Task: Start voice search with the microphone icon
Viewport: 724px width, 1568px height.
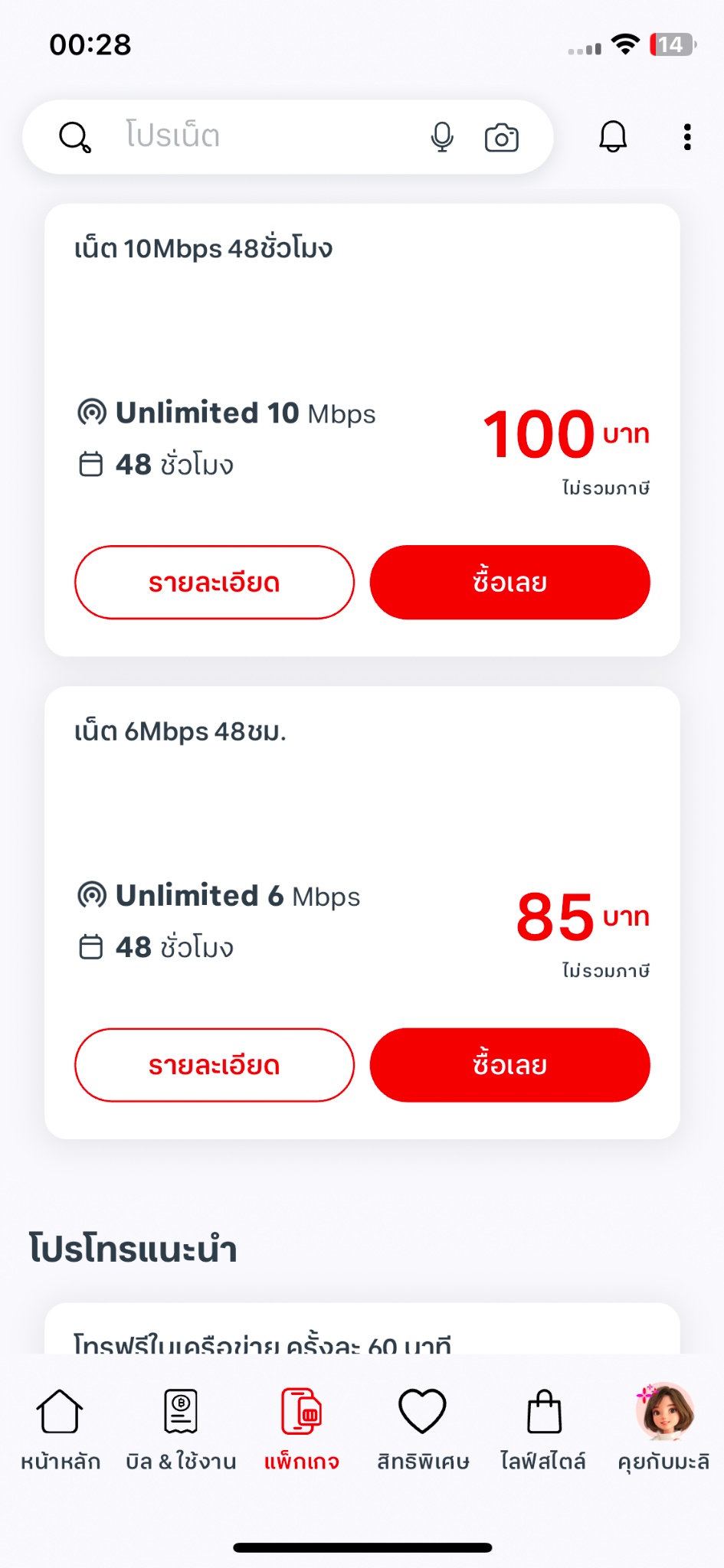Action: (442, 137)
